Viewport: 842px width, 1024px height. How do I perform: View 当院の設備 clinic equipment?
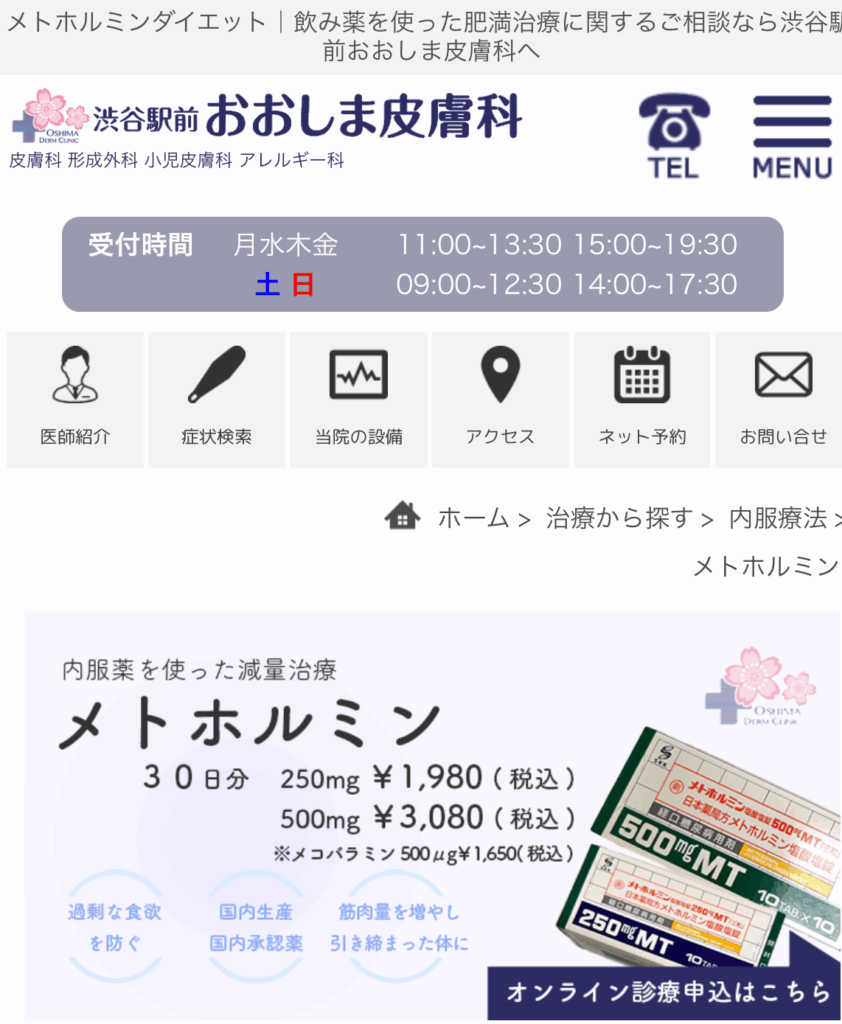pos(359,400)
